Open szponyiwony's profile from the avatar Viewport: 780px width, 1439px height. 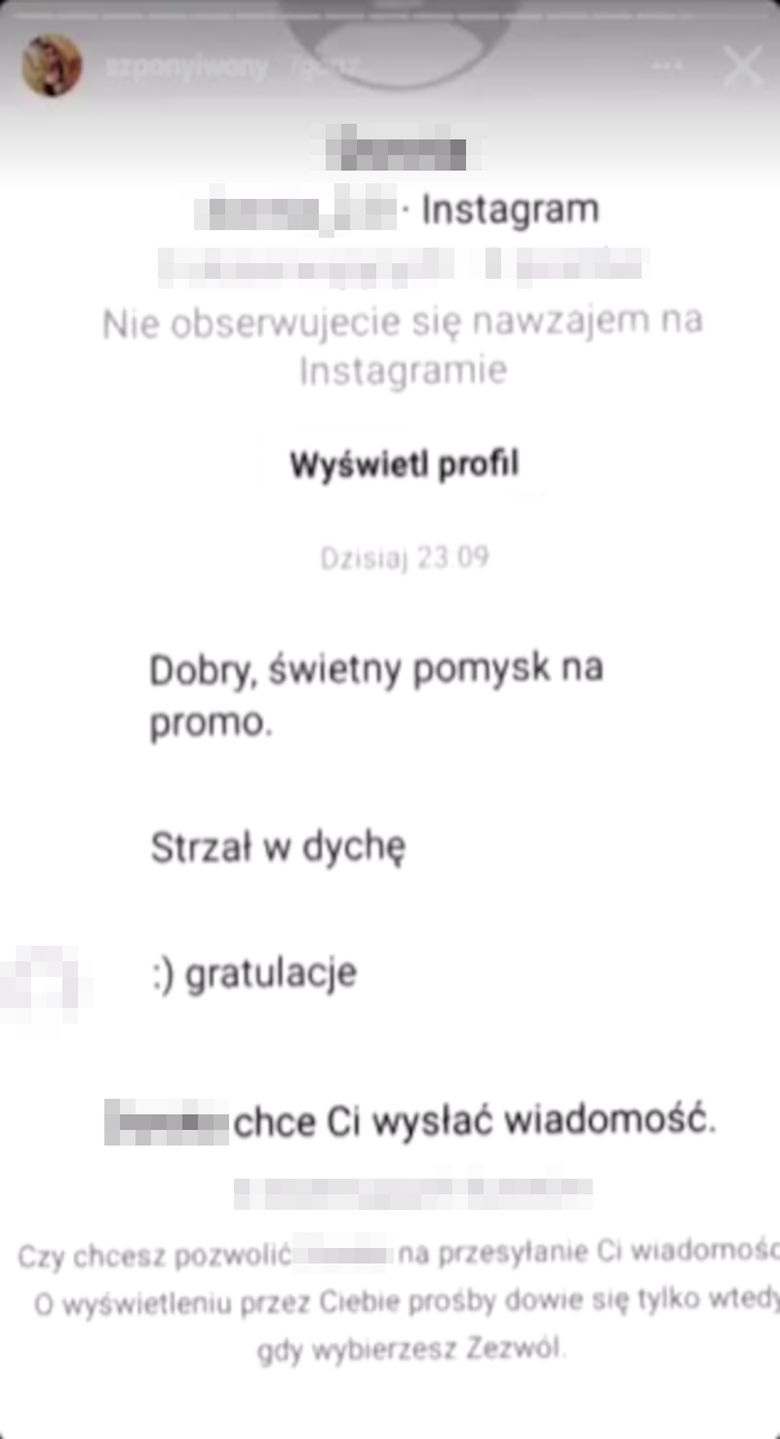tap(52, 66)
